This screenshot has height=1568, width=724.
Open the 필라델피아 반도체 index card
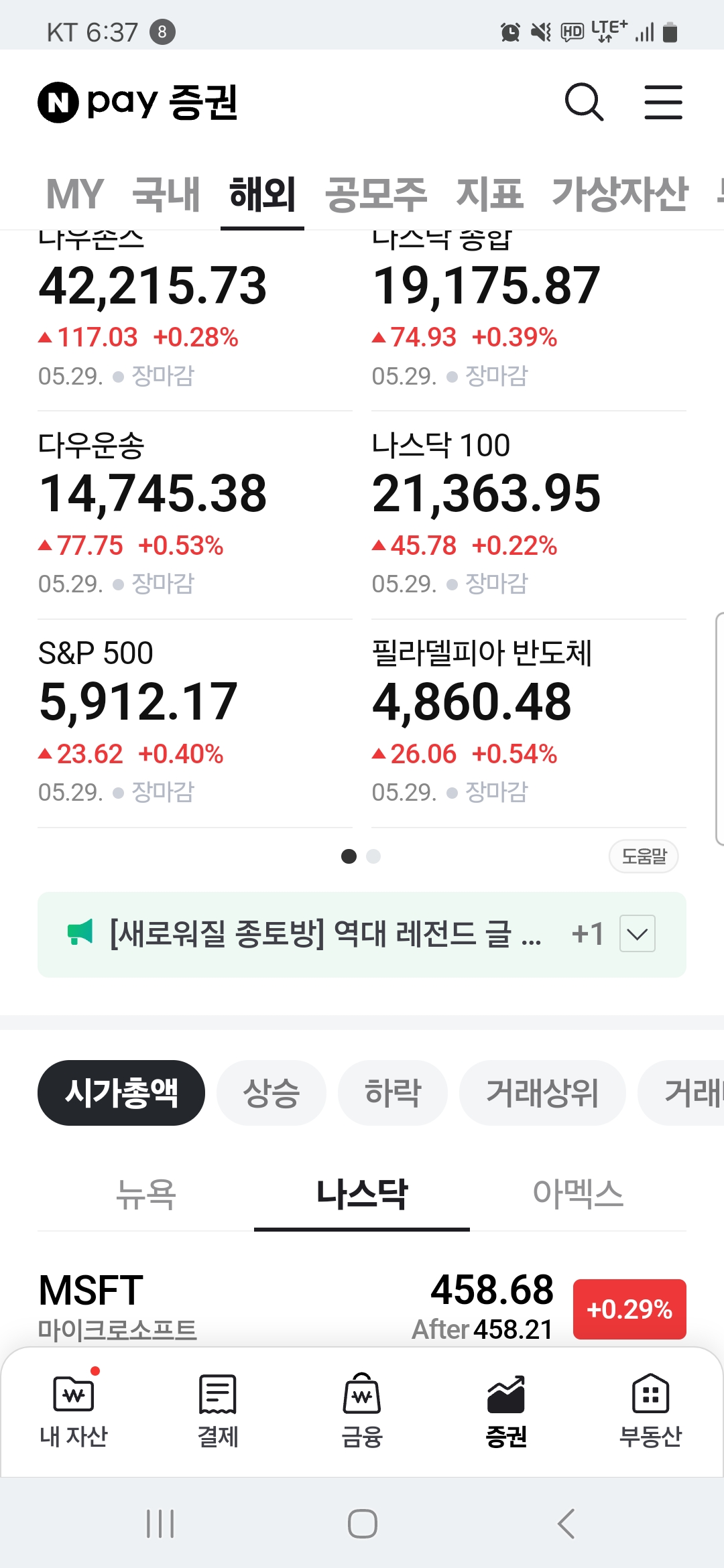coord(528,721)
